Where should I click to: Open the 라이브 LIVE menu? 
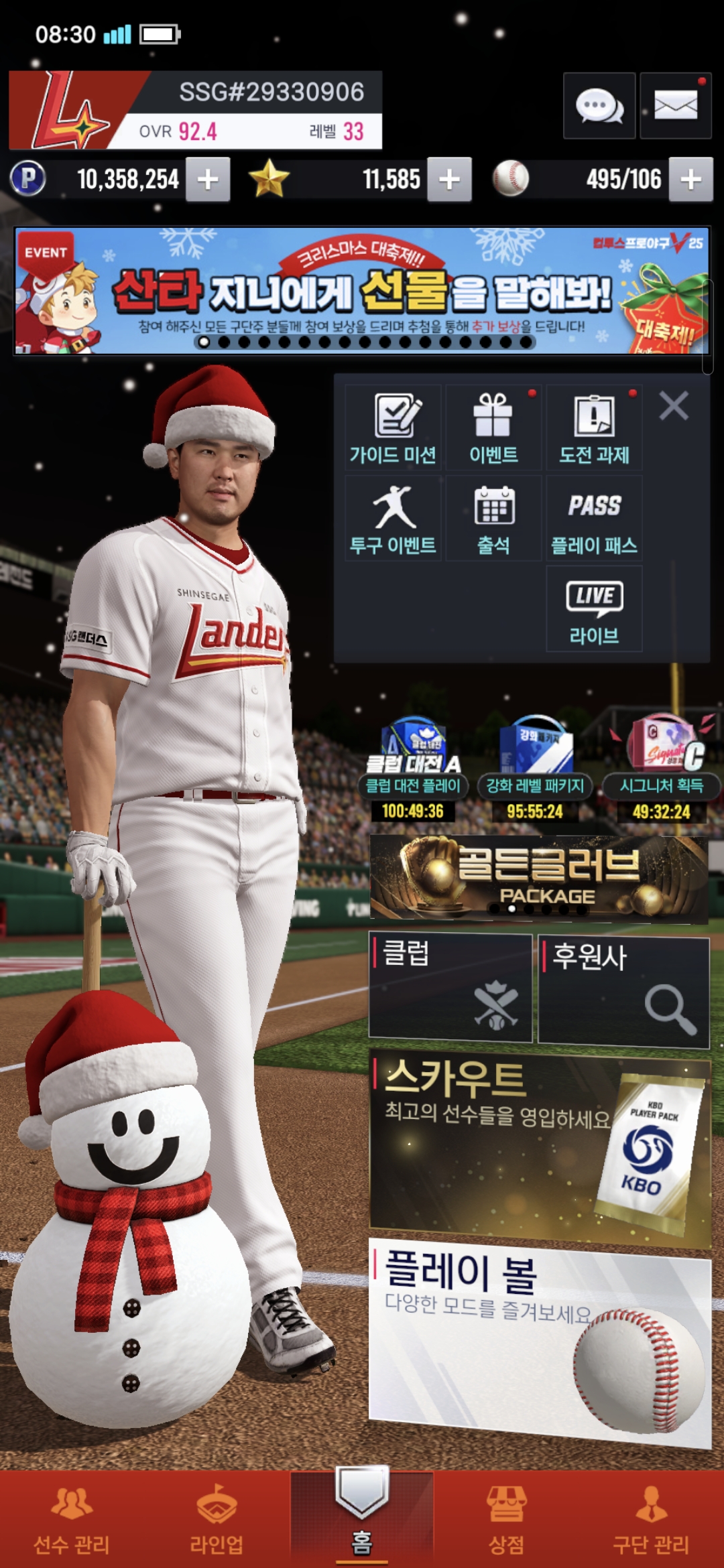(594, 608)
